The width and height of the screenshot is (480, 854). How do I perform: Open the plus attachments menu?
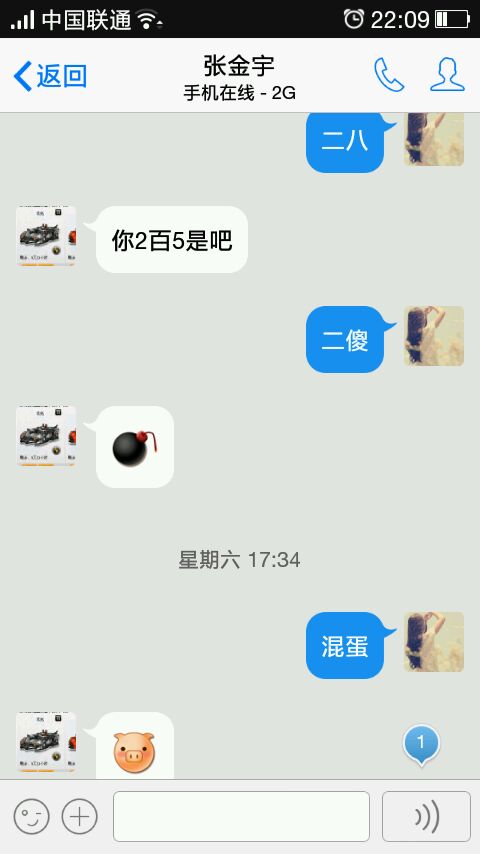coord(80,816)
